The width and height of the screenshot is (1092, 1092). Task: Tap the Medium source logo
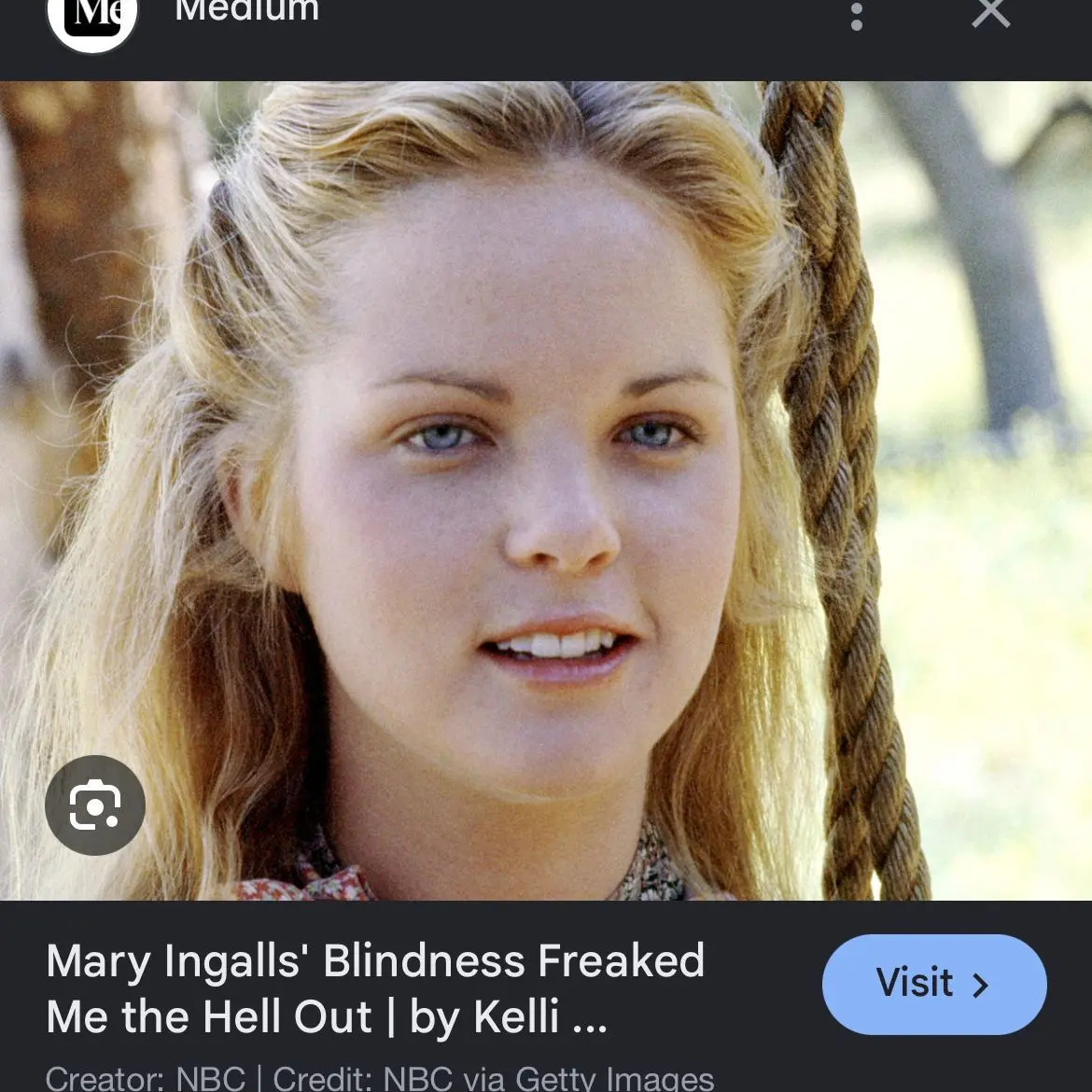92,19
